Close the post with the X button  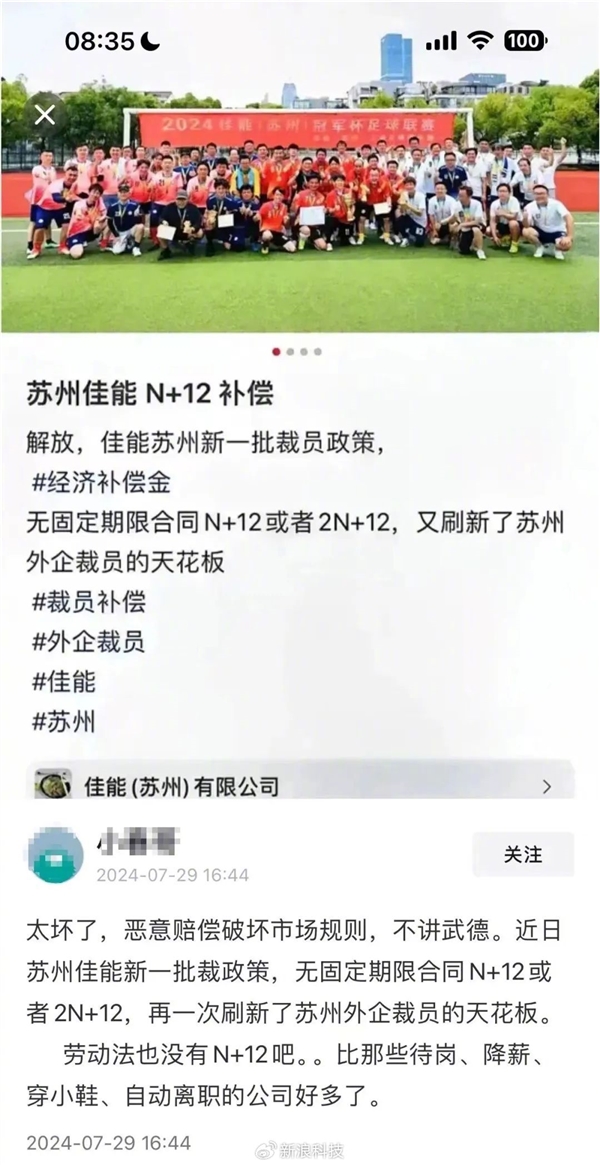click(x=45, y=115)
